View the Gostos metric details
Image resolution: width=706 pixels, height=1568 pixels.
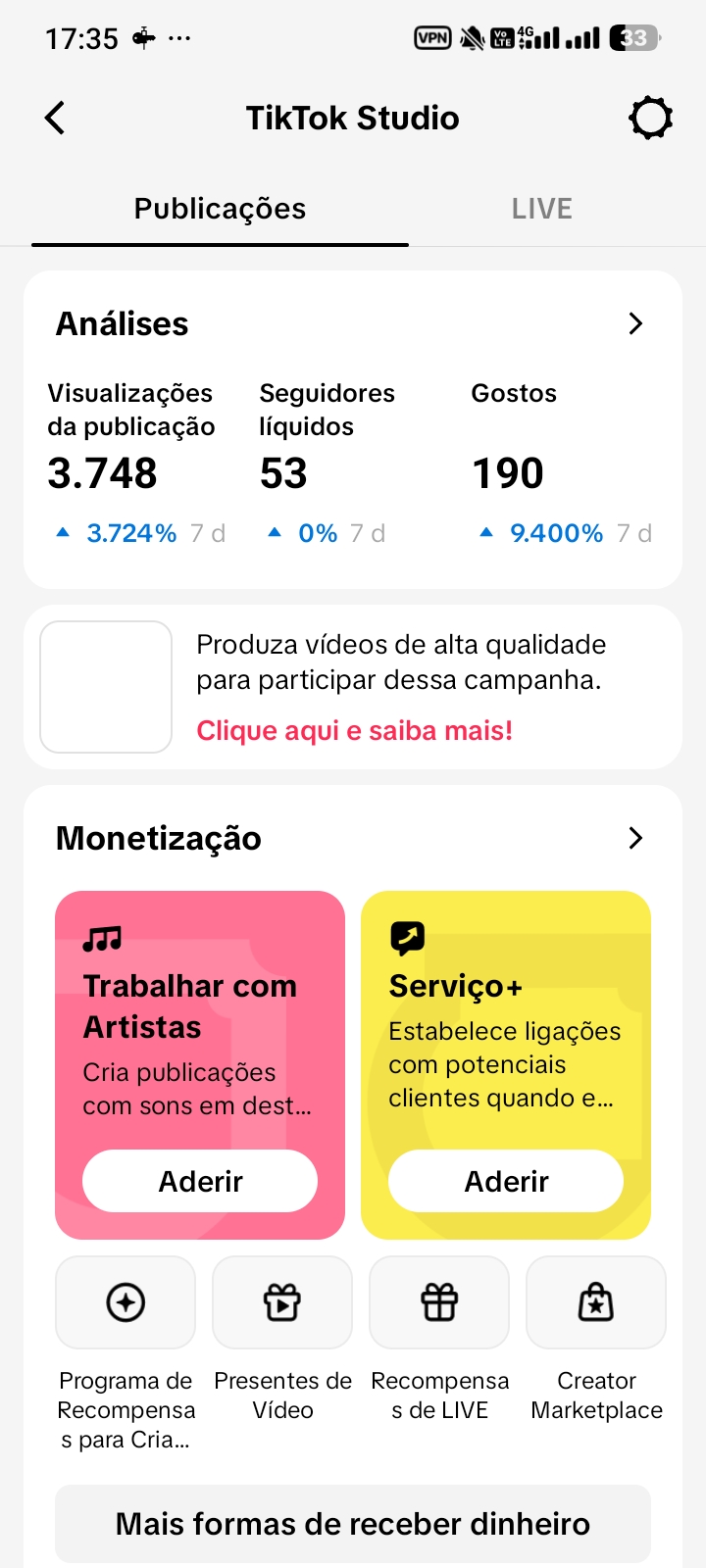(562, 463)
